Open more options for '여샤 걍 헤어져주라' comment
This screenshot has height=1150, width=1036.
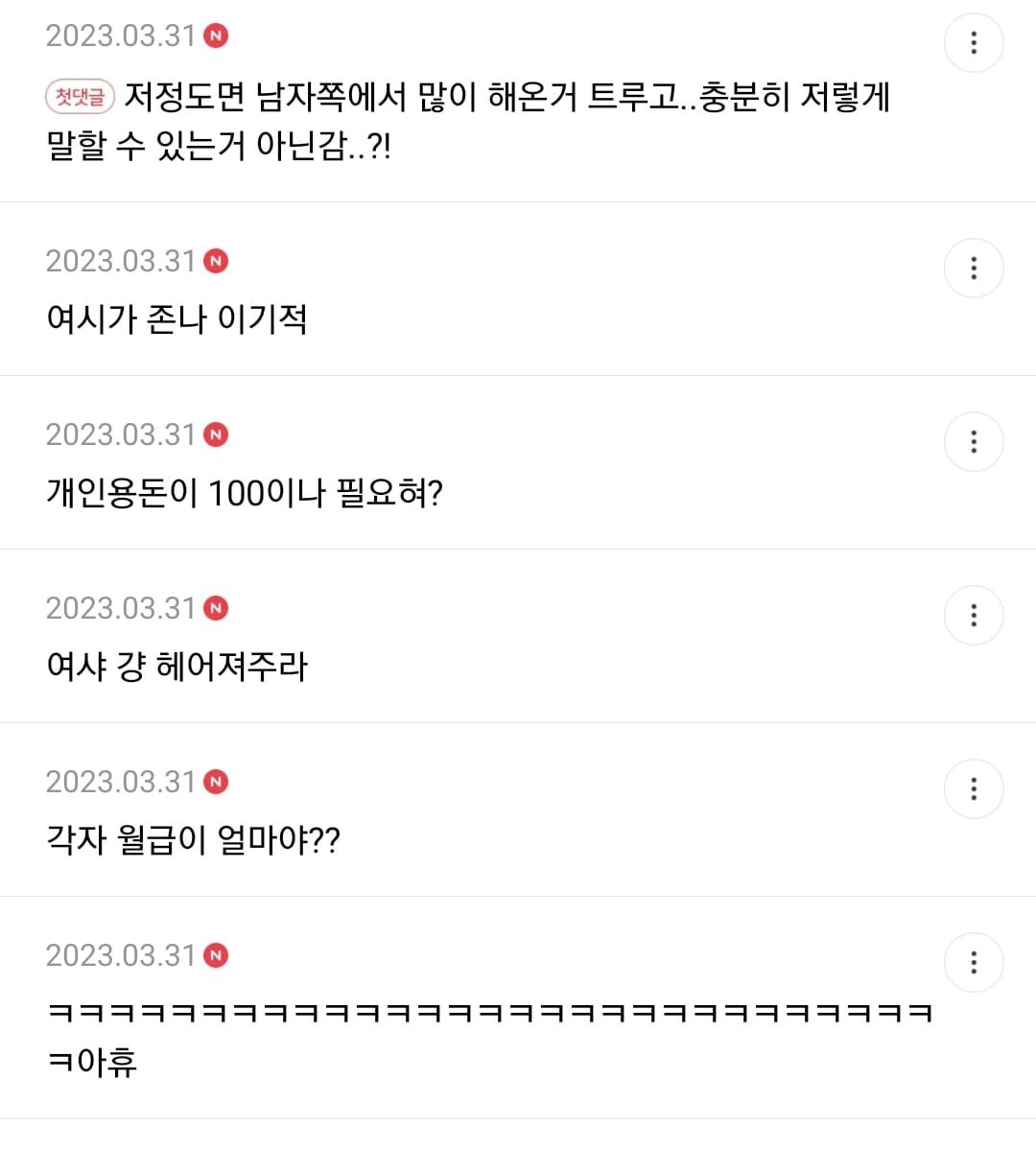point(974,616)
